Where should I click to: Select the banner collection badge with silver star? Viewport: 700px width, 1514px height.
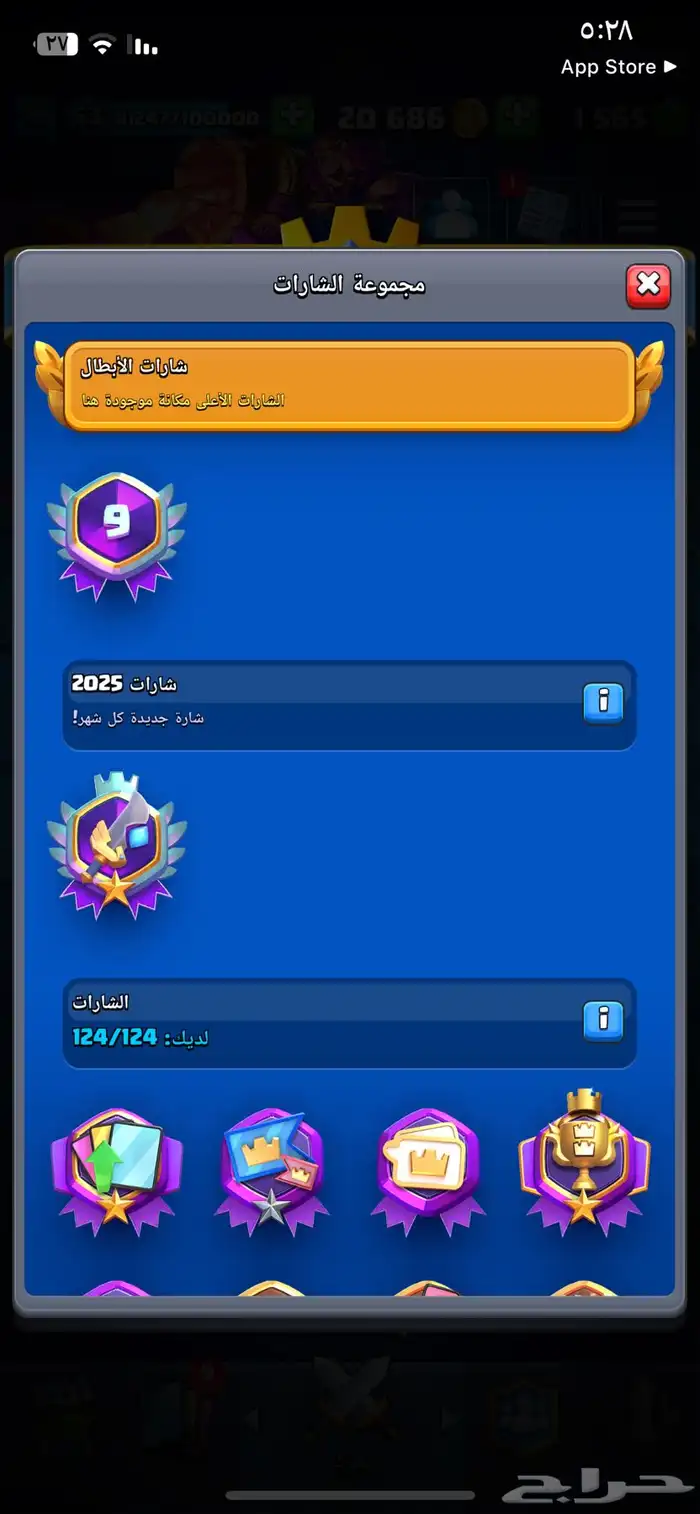point(271,1168)
